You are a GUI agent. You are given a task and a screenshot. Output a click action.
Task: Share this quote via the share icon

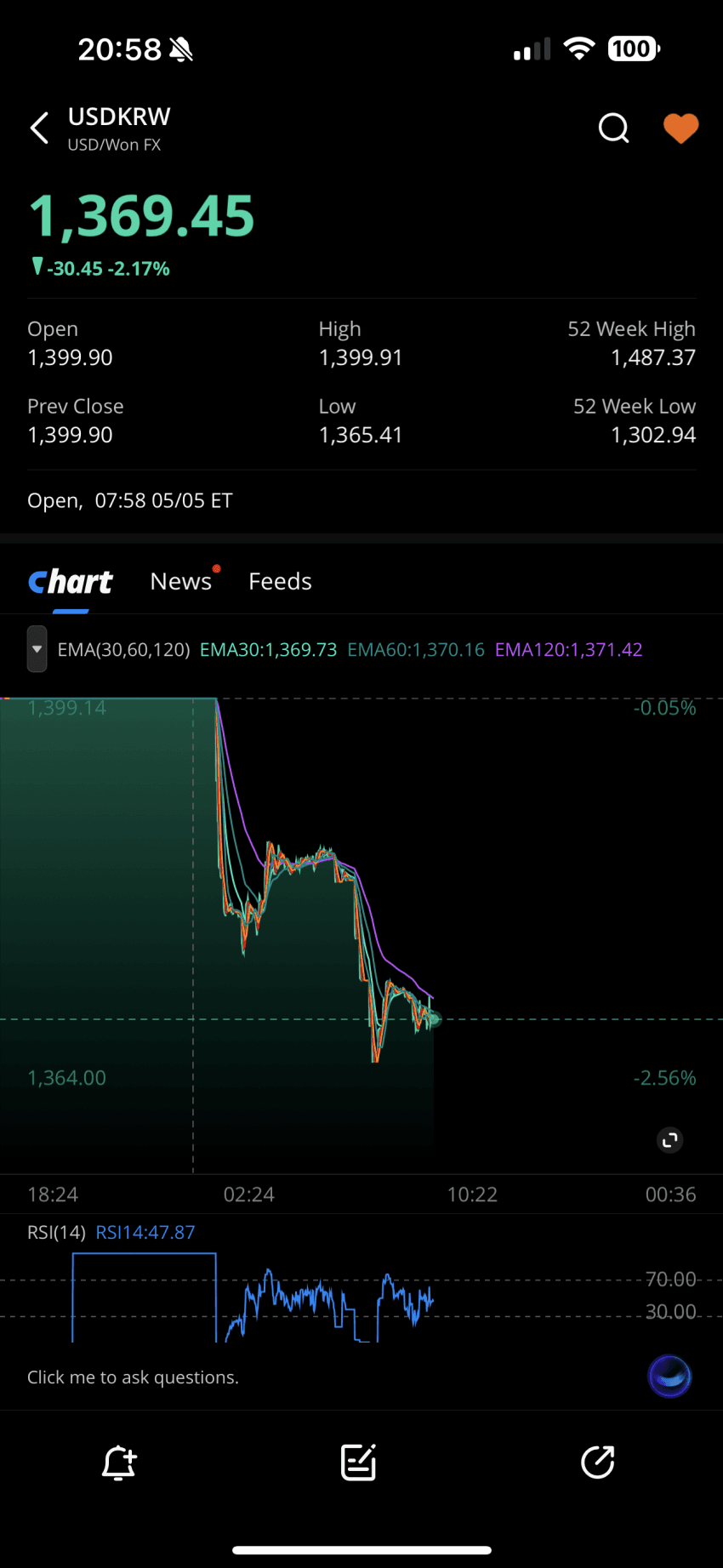598,1463
